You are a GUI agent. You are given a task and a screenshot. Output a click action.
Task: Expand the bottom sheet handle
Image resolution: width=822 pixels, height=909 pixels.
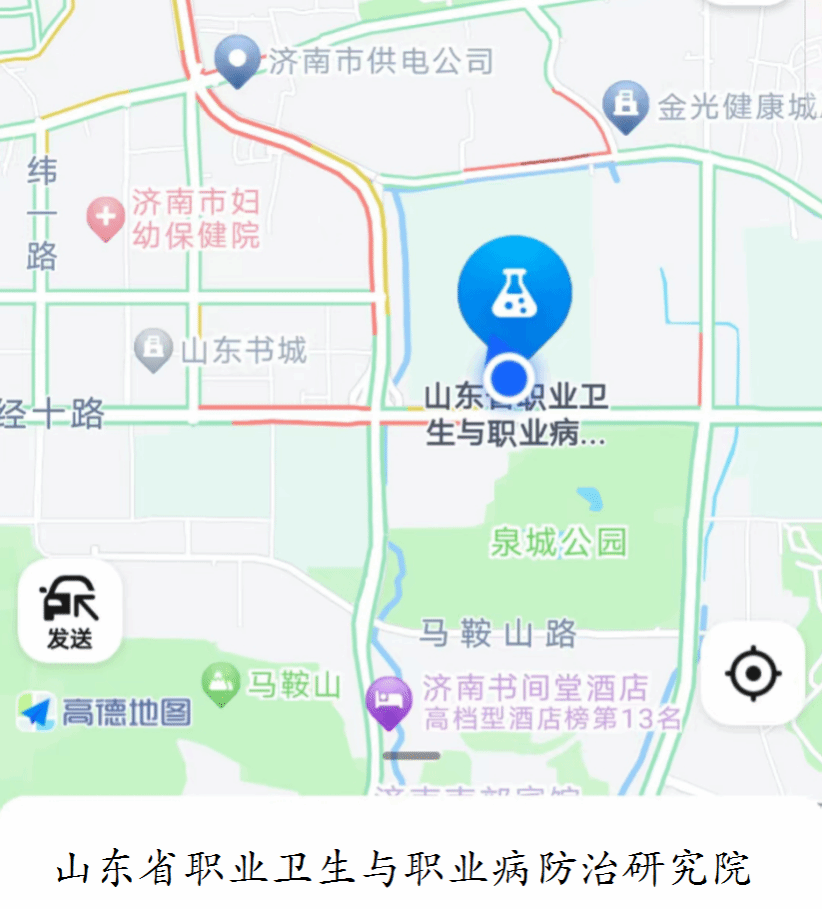coord(411,755)
